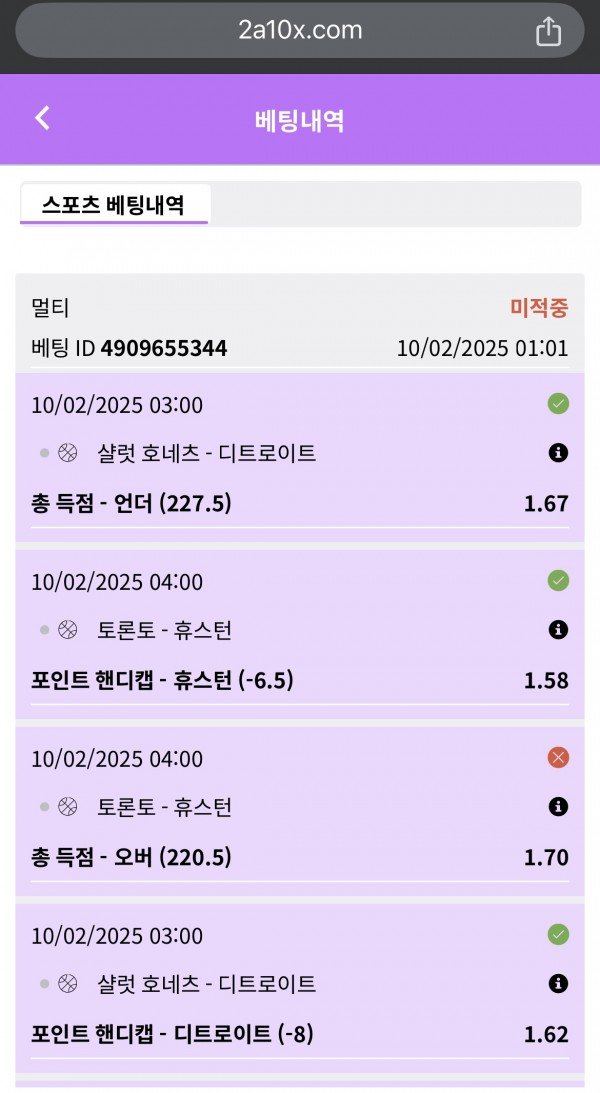The width and height of the screenshot is (600, 1093).
Task: Select the 스포츠 베팅내역 tab
Action: 114,205
